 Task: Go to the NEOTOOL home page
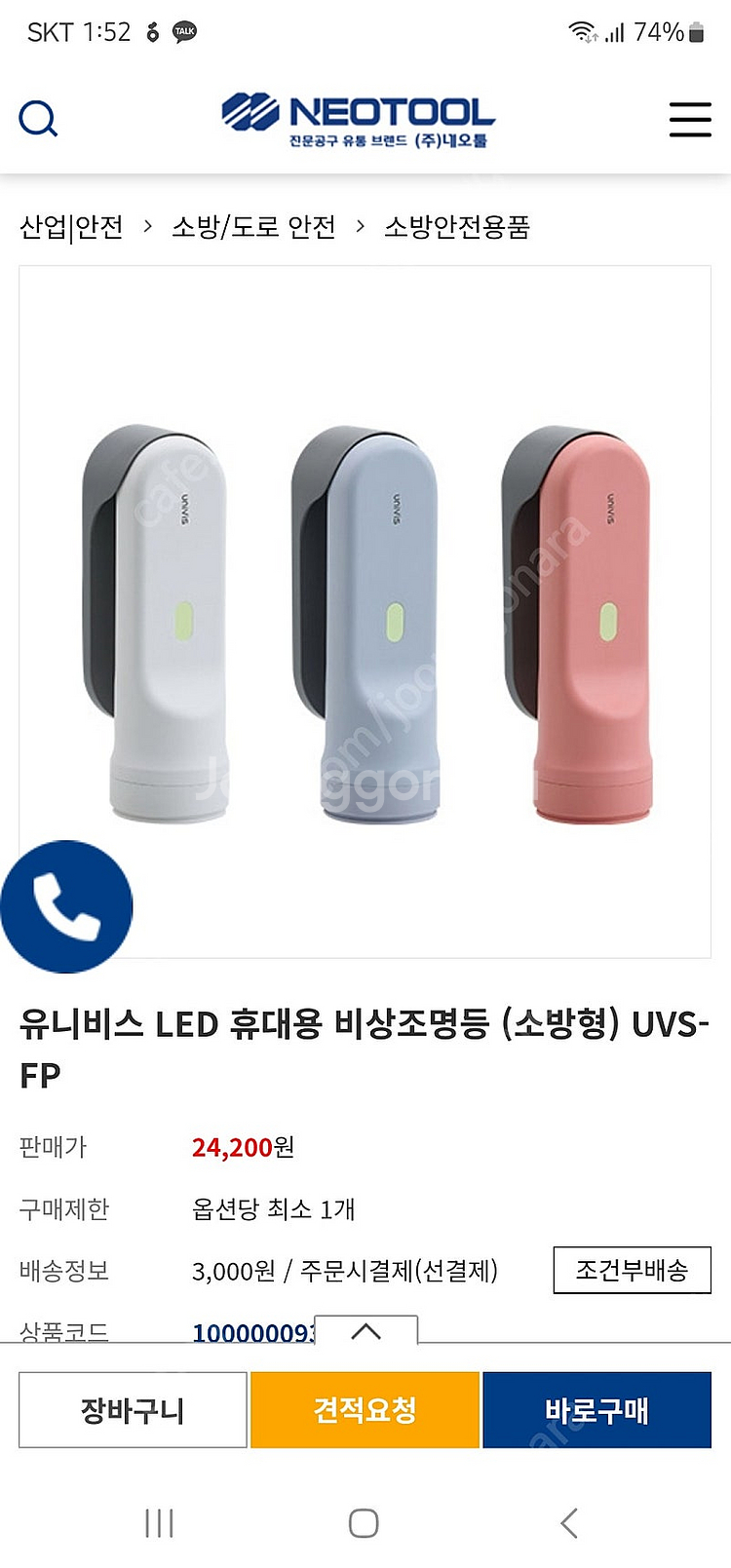(x=359, y=120)
